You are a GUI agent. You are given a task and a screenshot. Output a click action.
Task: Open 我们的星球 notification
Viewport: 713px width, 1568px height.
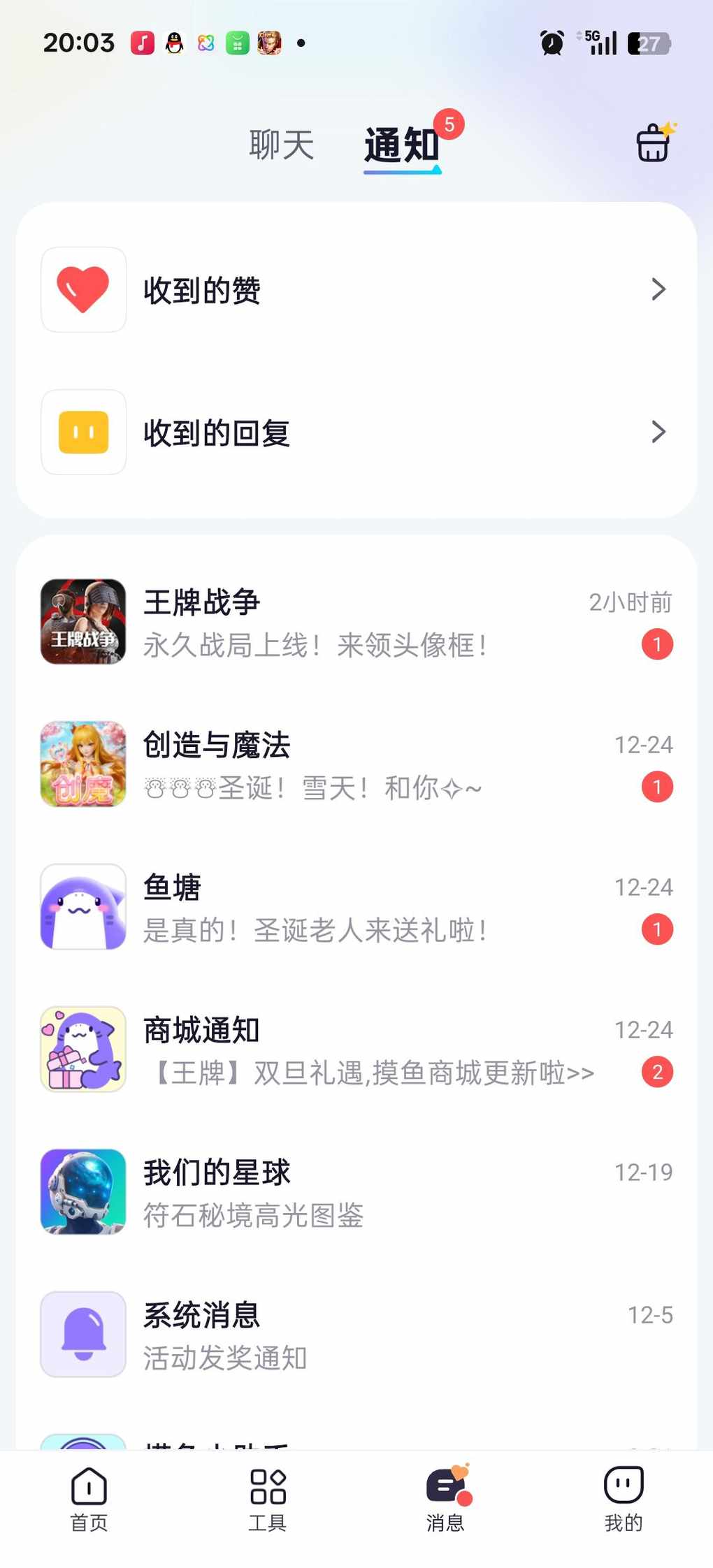(356, 1193)
